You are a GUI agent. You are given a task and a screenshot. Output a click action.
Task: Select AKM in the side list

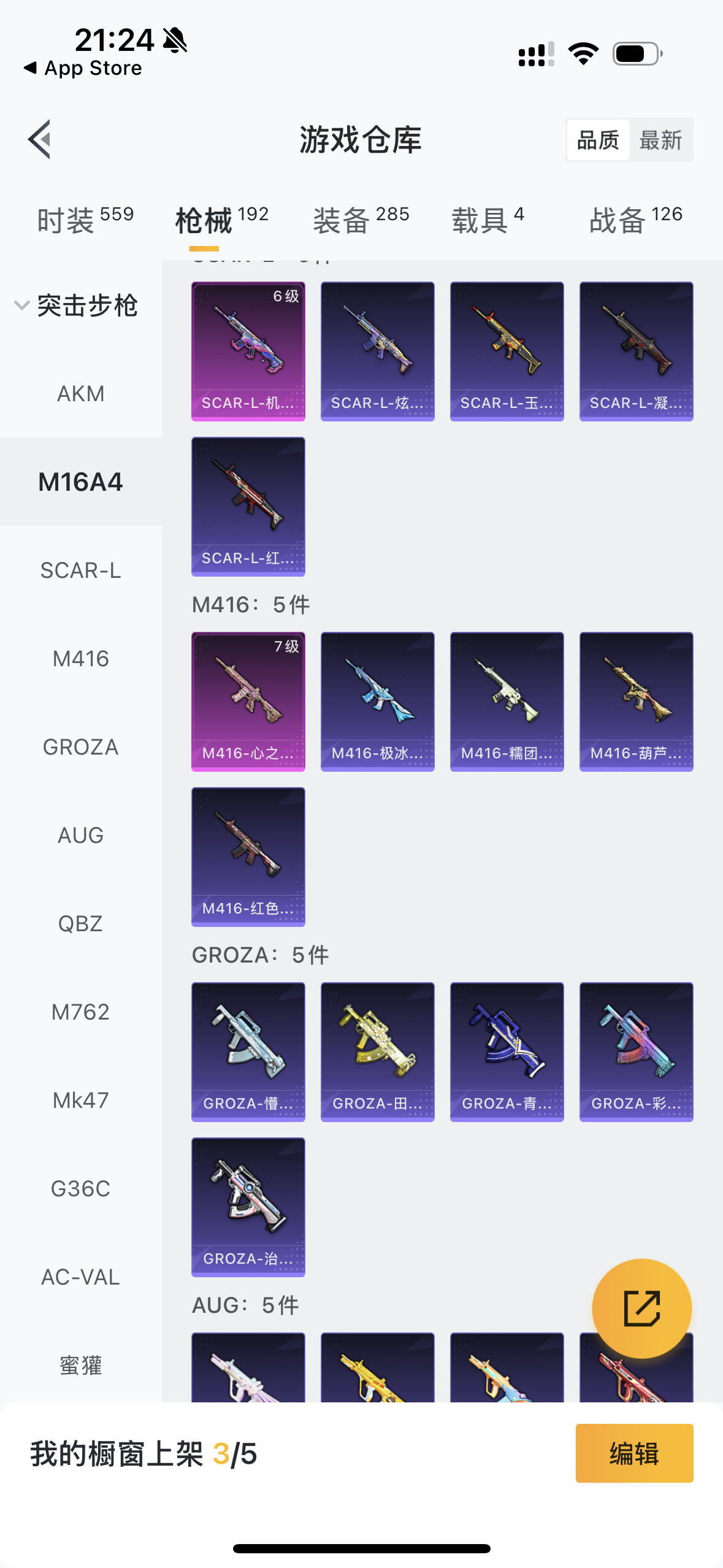click(x=81, y=393)
